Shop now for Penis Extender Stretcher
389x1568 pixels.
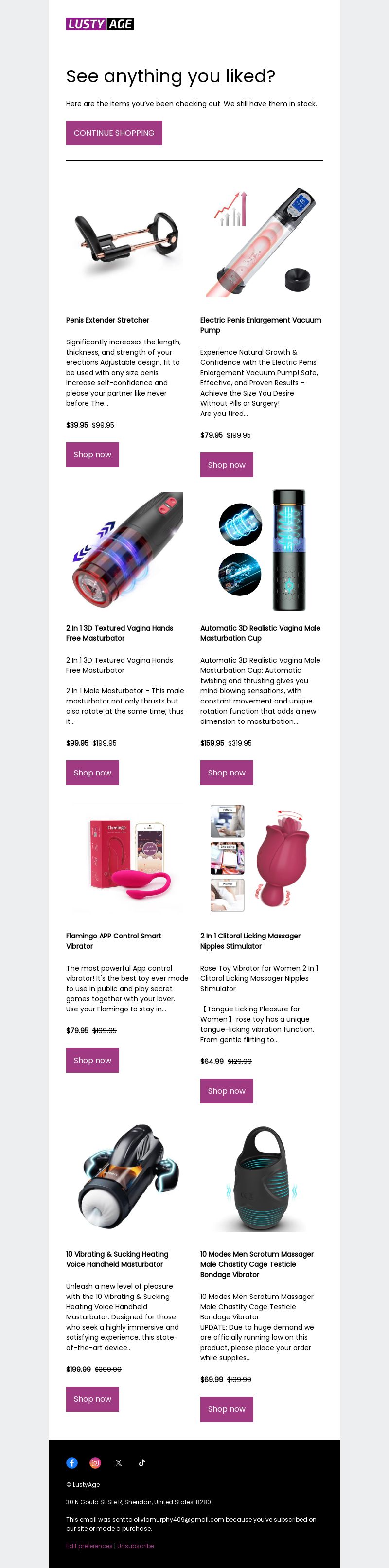pyautogui.click(x=92, y=454)
